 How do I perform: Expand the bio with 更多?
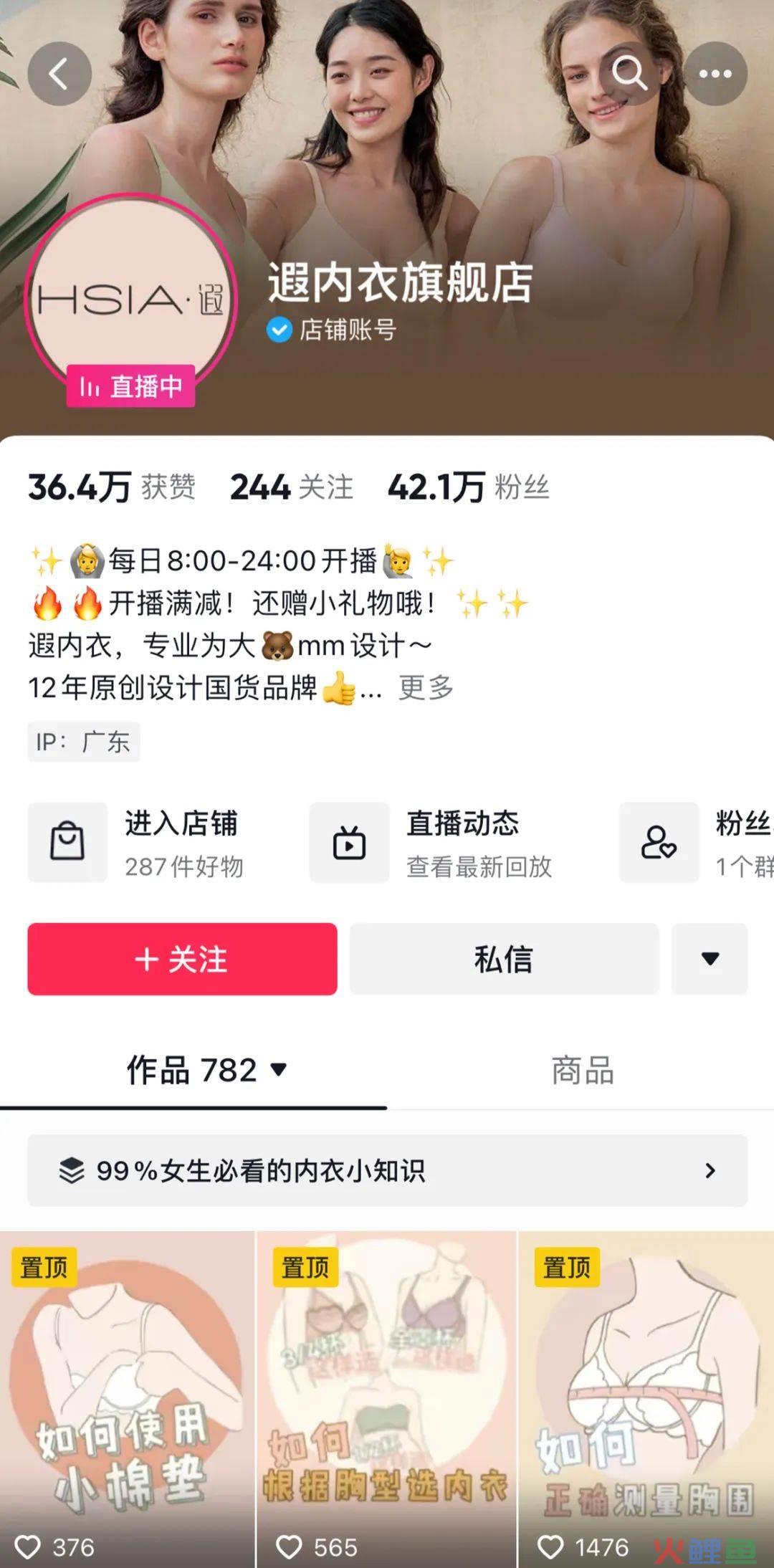(x=424, y=687)
